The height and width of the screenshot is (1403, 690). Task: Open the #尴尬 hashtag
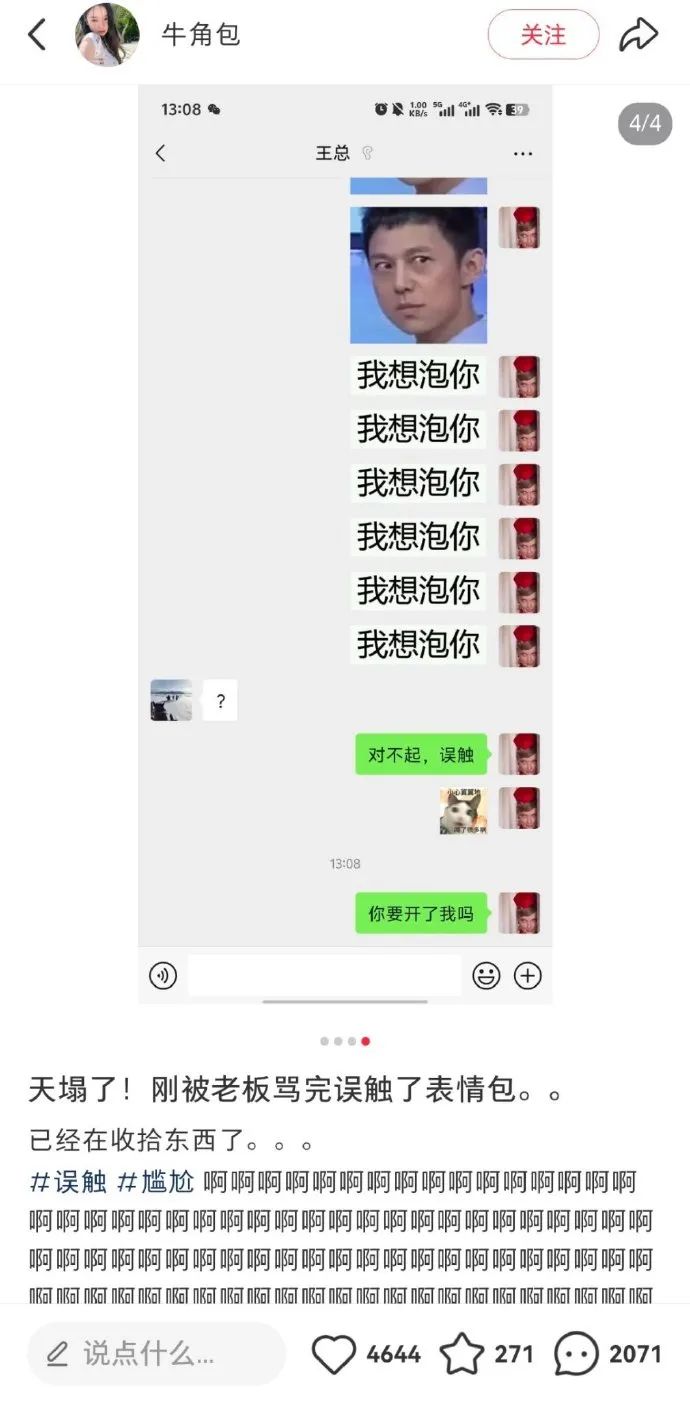[156, 1181]
